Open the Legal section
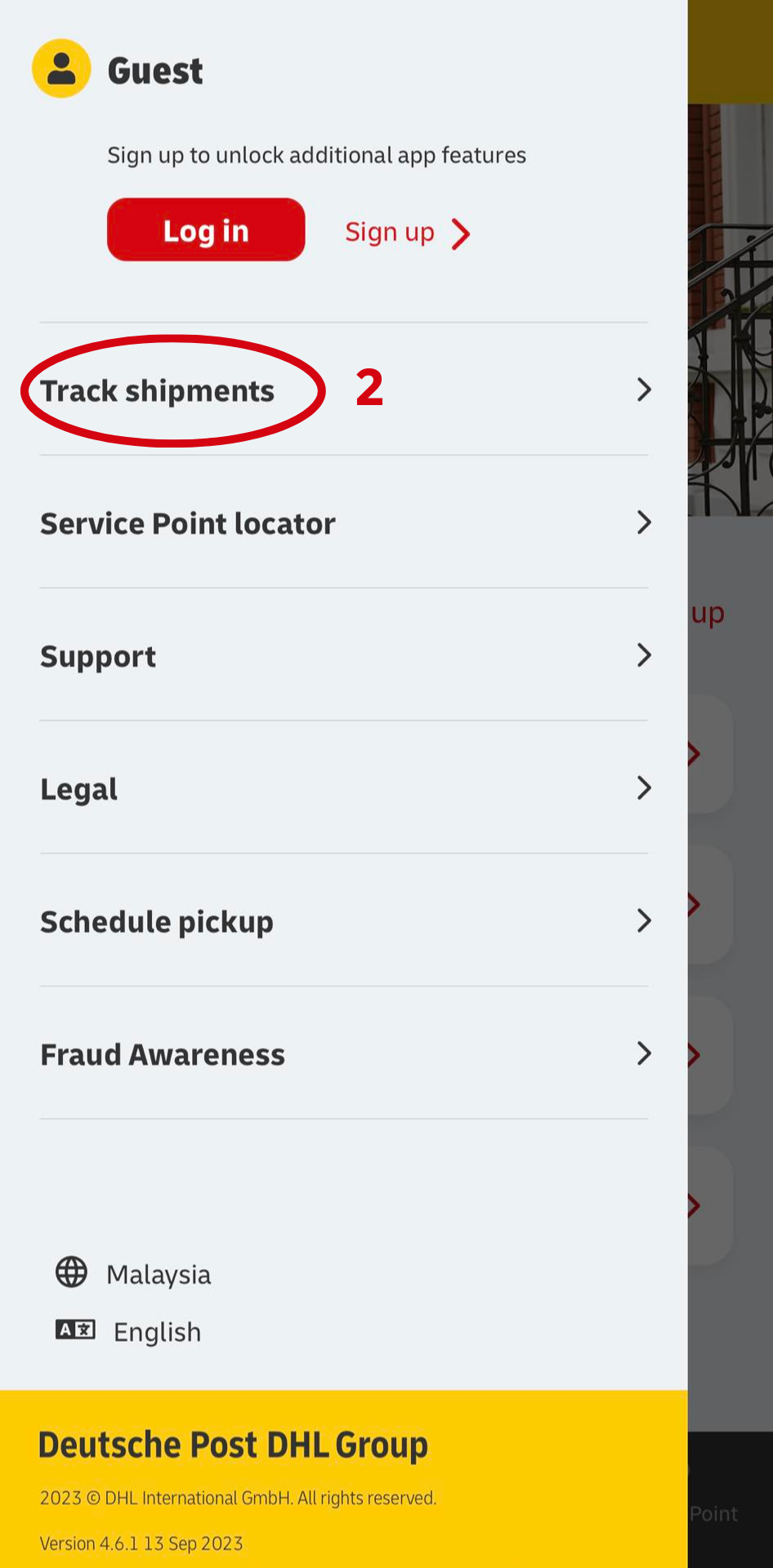773x1568 pixels. coord(344,788)
